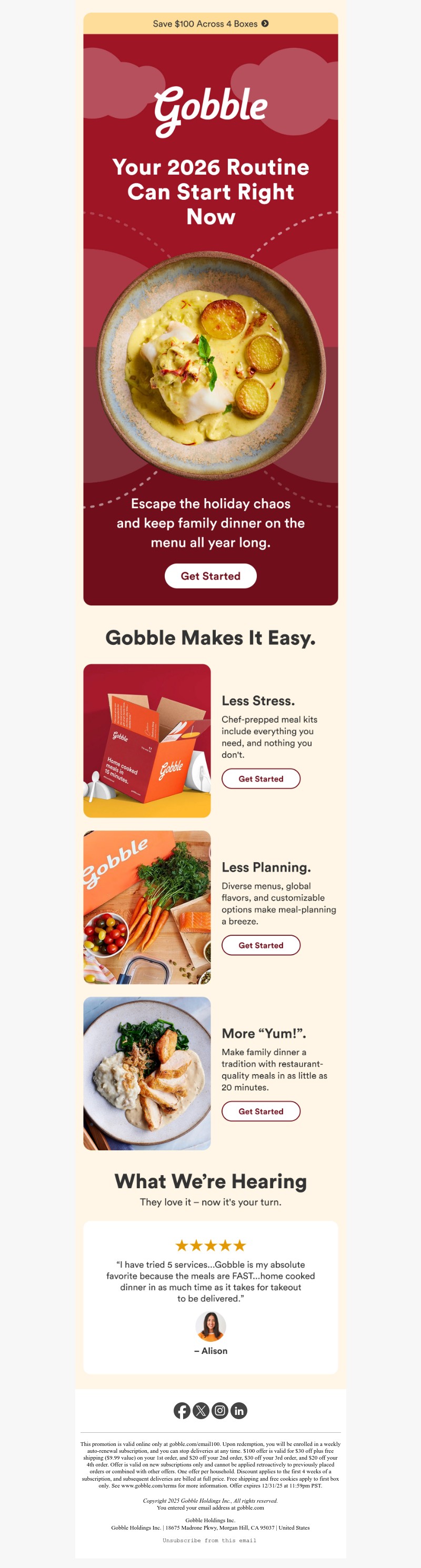
Task: Visit Gobble's Facebook page
Action: pyautogui.click(x=182, y=1410)
